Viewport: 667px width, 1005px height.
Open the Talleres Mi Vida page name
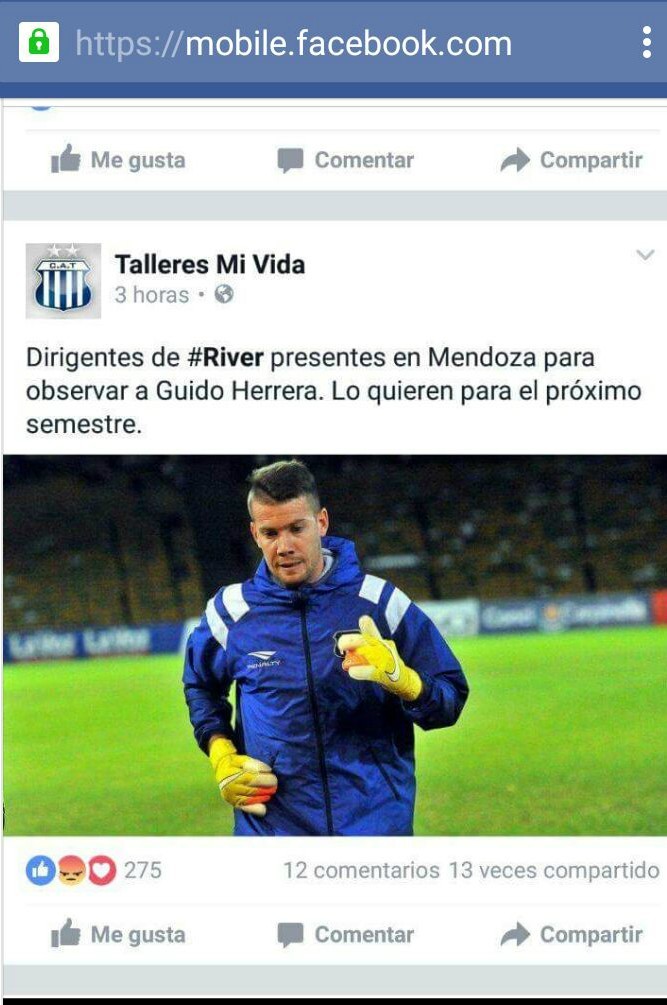209,265
